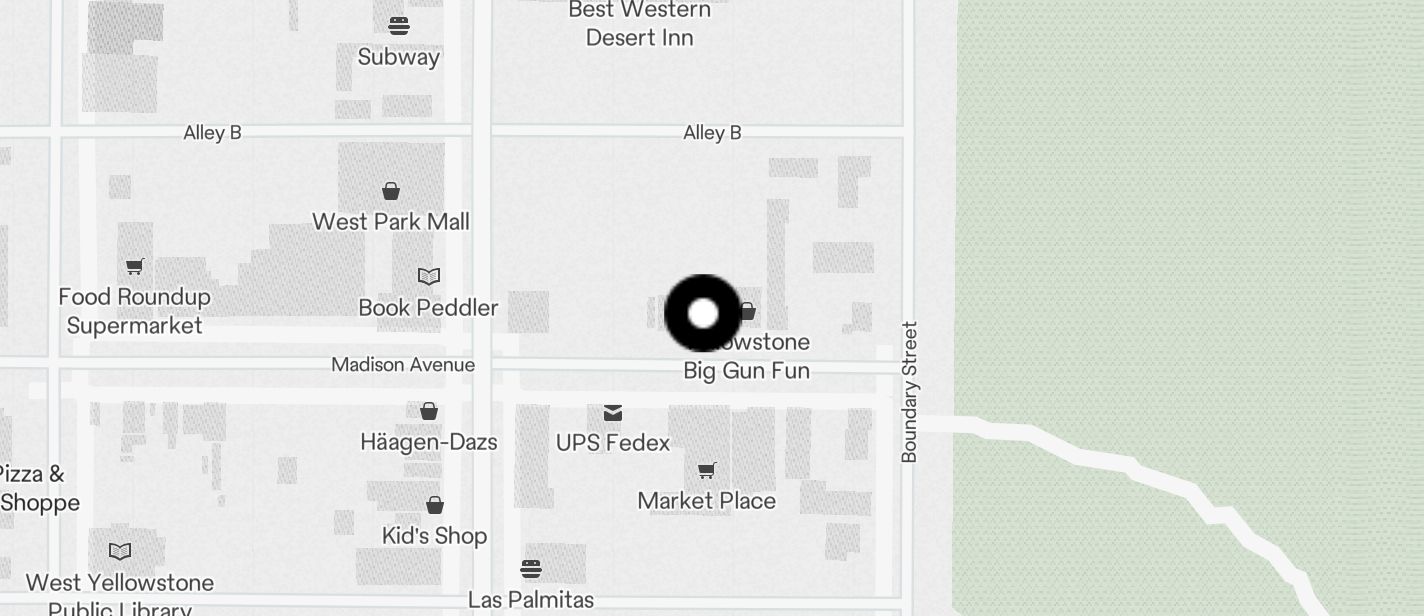
Task: Open the UPS Fedex marker
Action: (613, 412)
